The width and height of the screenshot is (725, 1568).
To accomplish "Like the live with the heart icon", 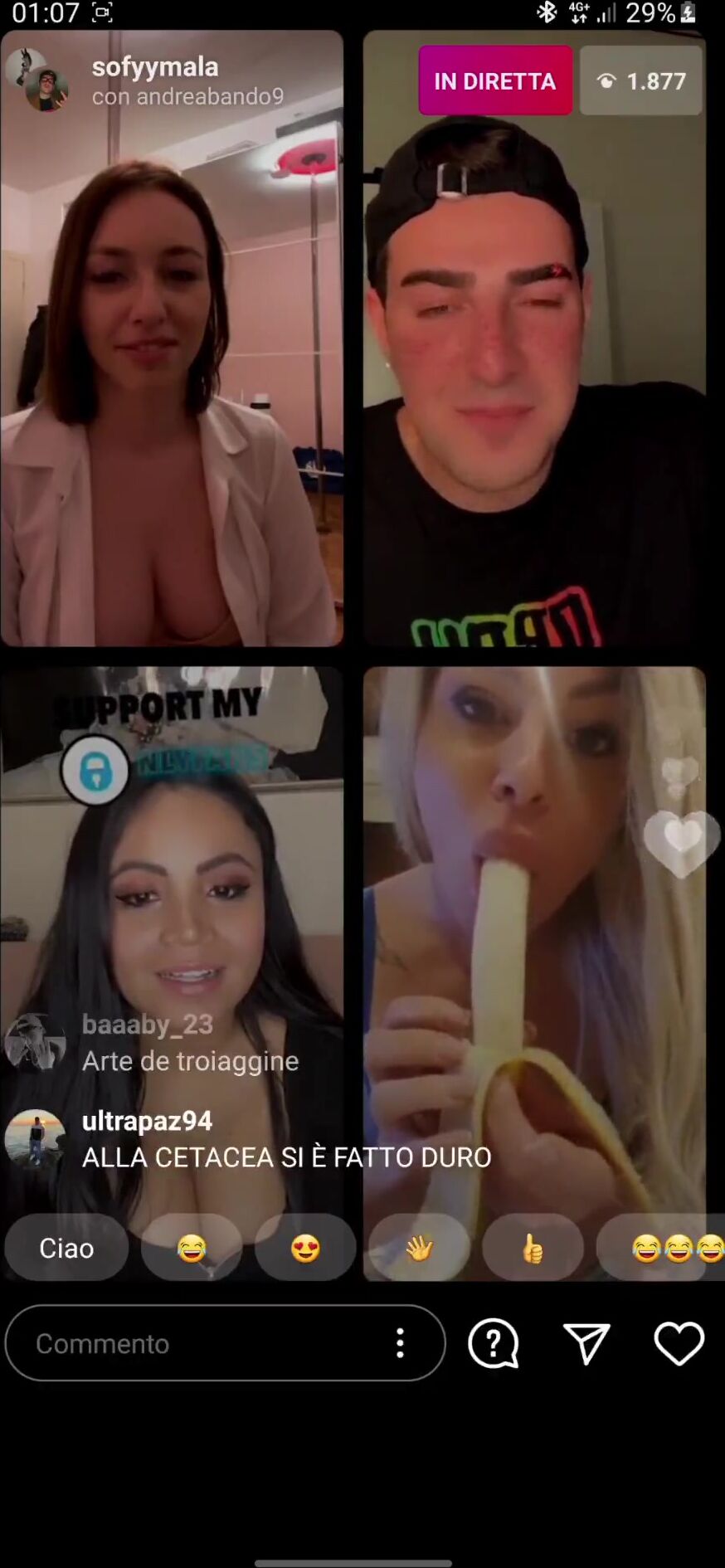I will (x=679, y=1343).
